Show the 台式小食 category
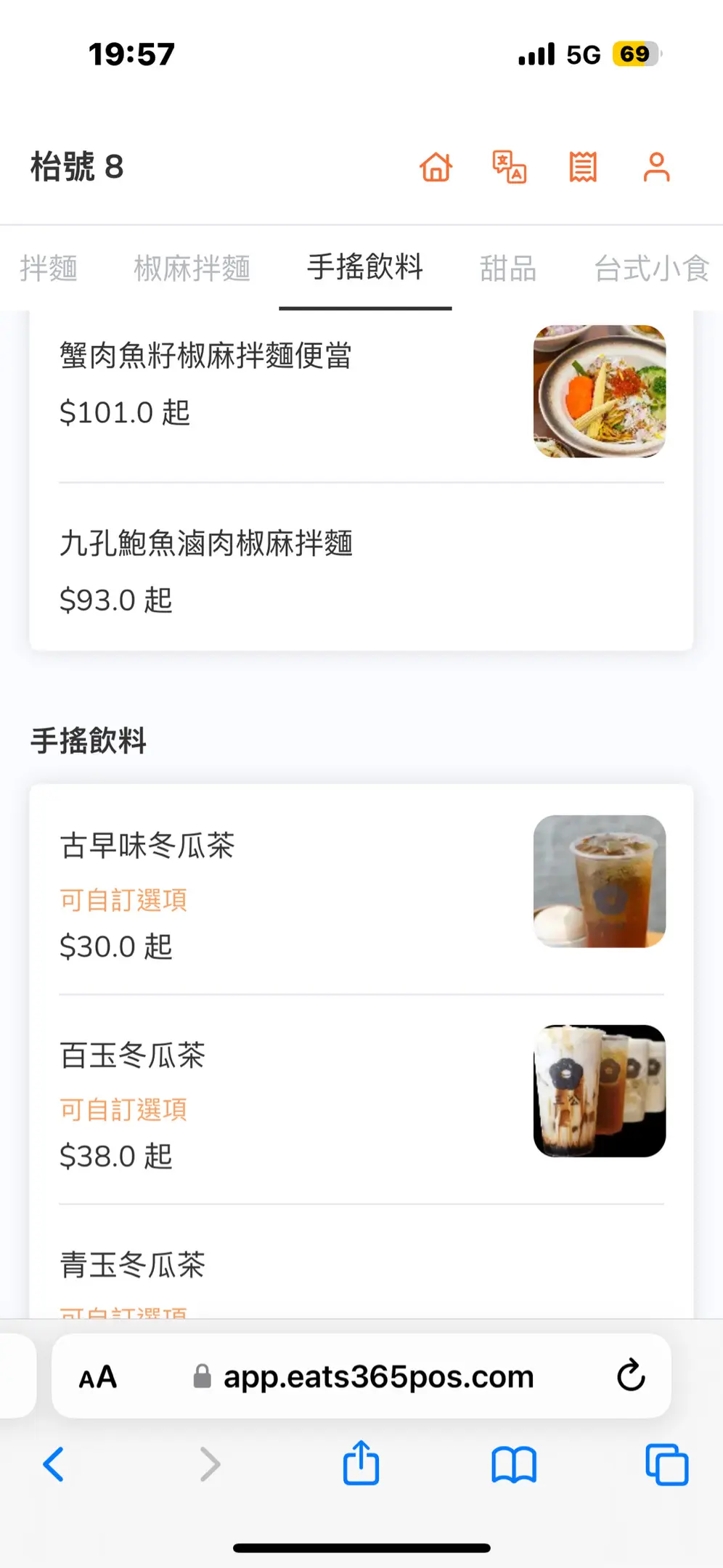Screen dimensions: 723x1568 click(651, 268)
